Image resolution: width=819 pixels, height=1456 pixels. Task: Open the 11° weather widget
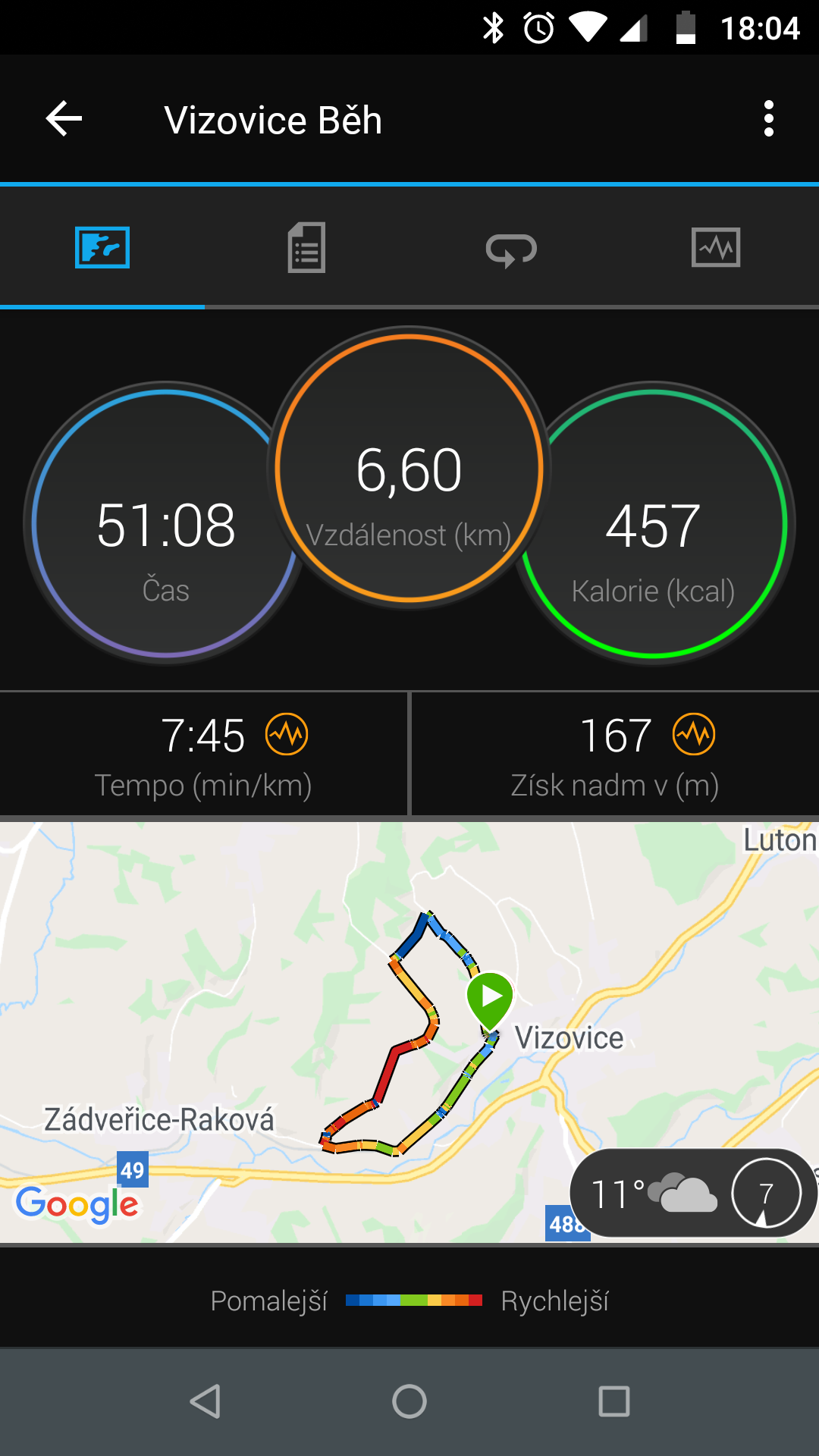pos(692,1193)
